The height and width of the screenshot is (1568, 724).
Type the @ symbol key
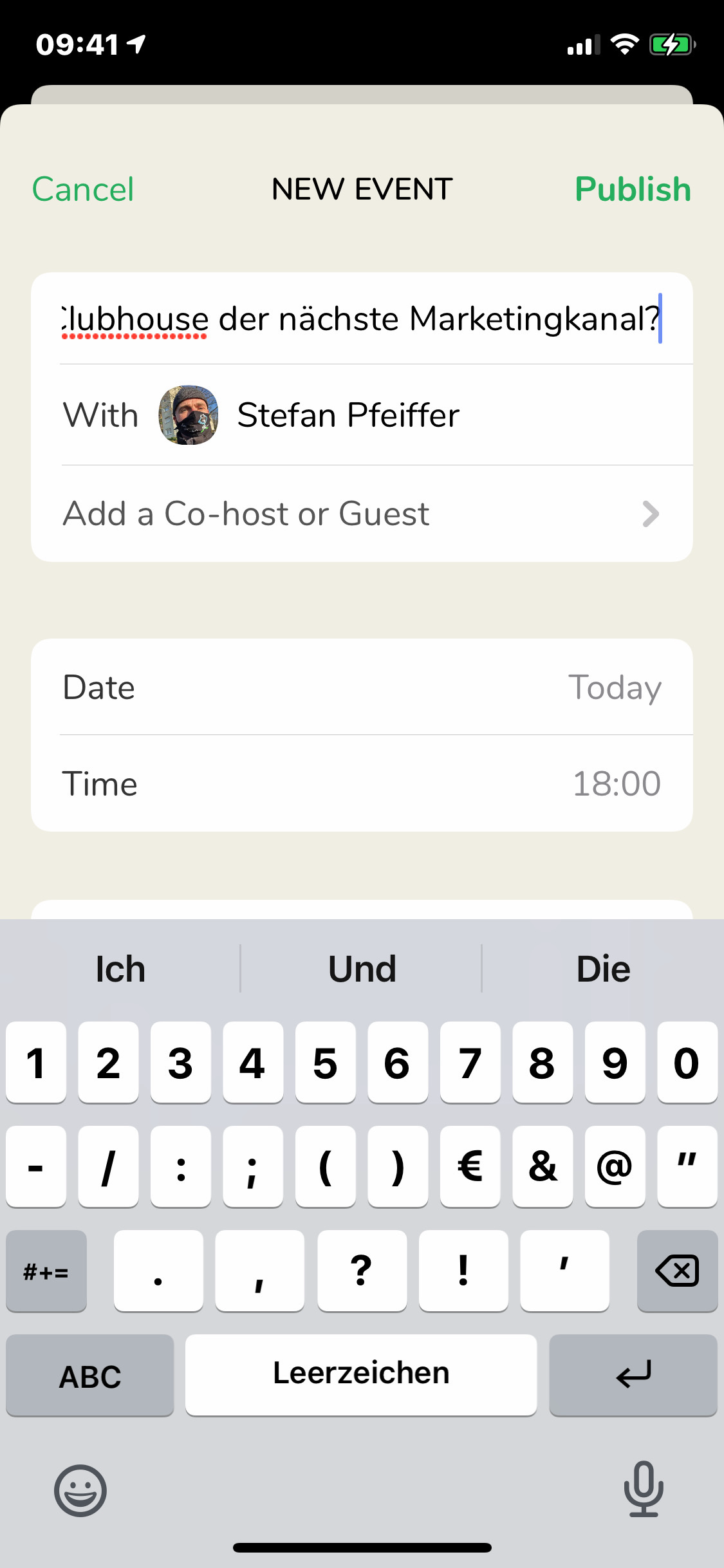615,1166
